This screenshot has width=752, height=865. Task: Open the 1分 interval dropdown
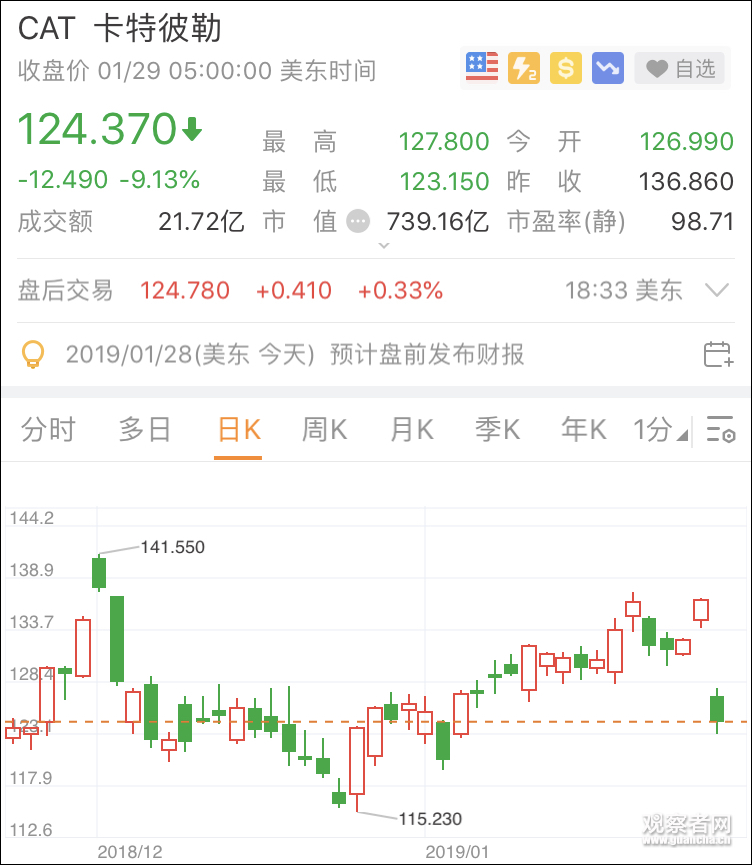click(661, 428)
